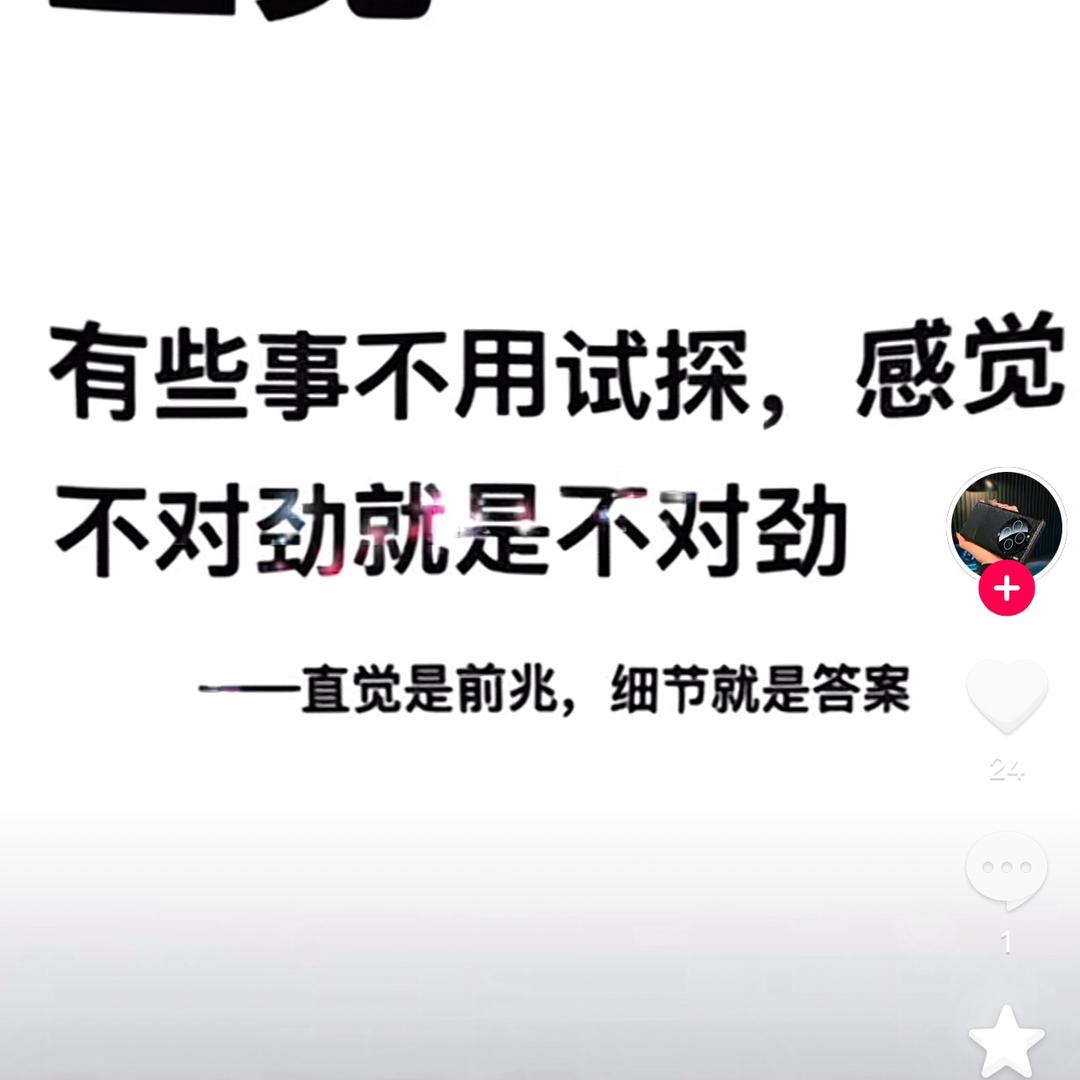This screenshot has height=1080, width=1080.
Task: Open the creator's profile avatar
Action: (1006, 527)
